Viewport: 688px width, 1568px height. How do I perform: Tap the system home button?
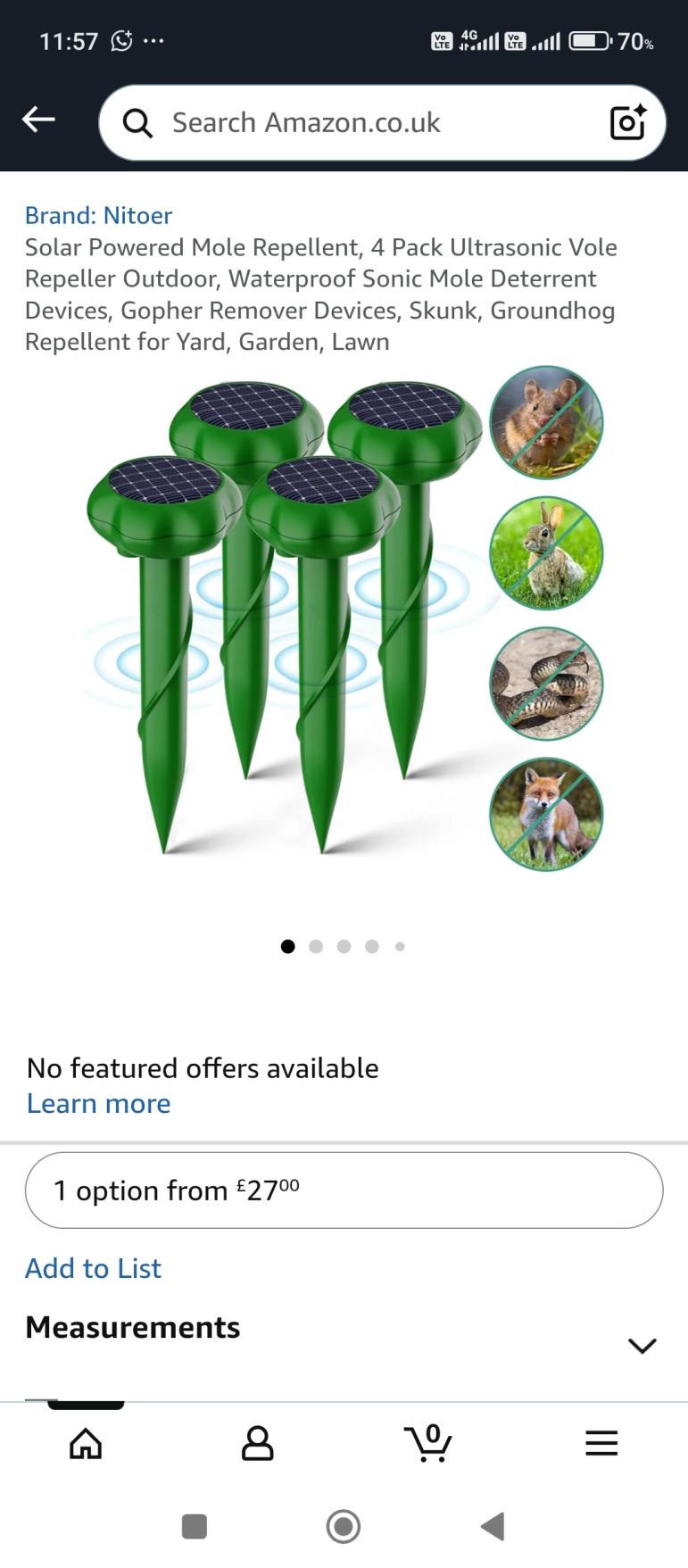344,1526
